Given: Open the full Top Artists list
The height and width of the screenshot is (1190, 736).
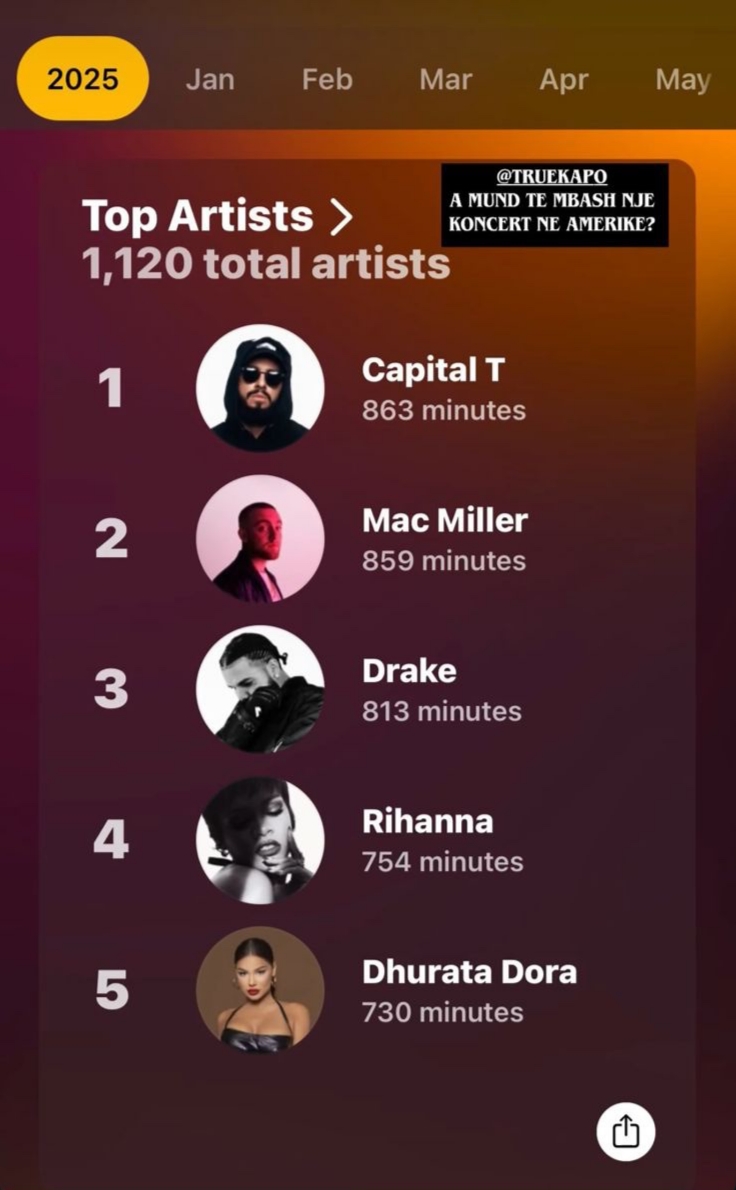Looking at the screenshot, I should point(218,216).
